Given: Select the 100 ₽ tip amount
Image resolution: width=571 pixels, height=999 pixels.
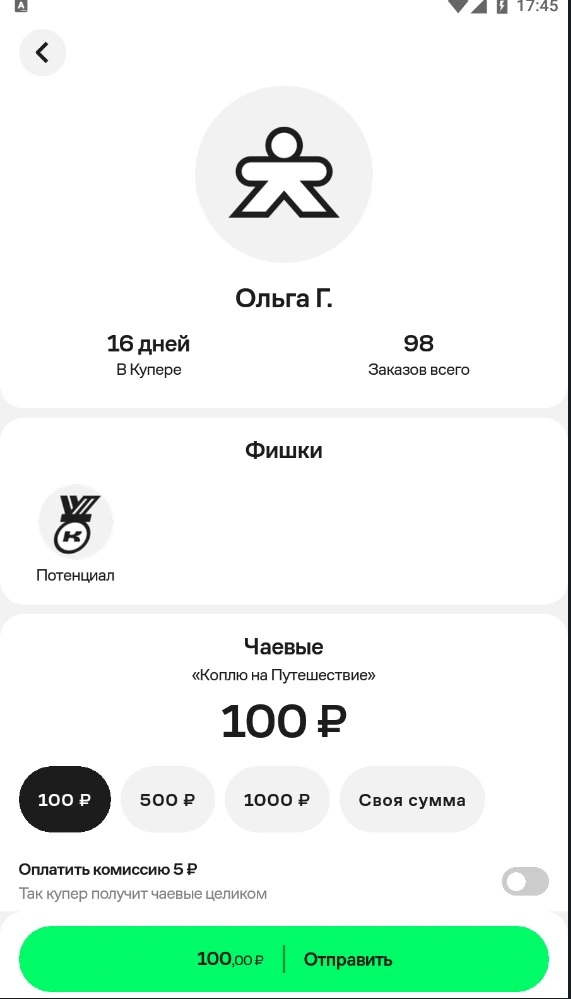Looking at the screenshot, I should point(65,800).
